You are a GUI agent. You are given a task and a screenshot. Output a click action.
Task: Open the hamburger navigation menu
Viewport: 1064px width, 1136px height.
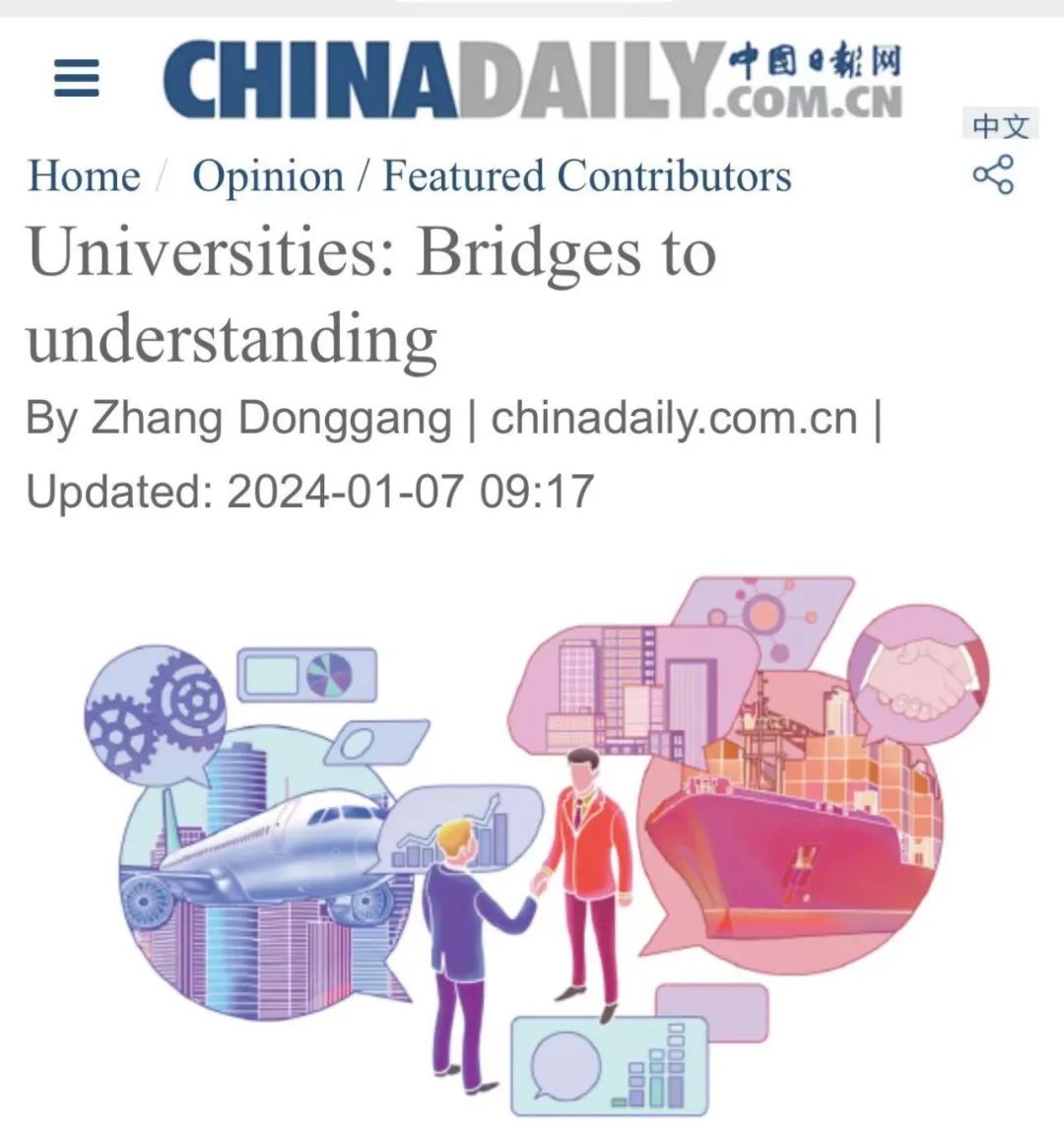79,77
